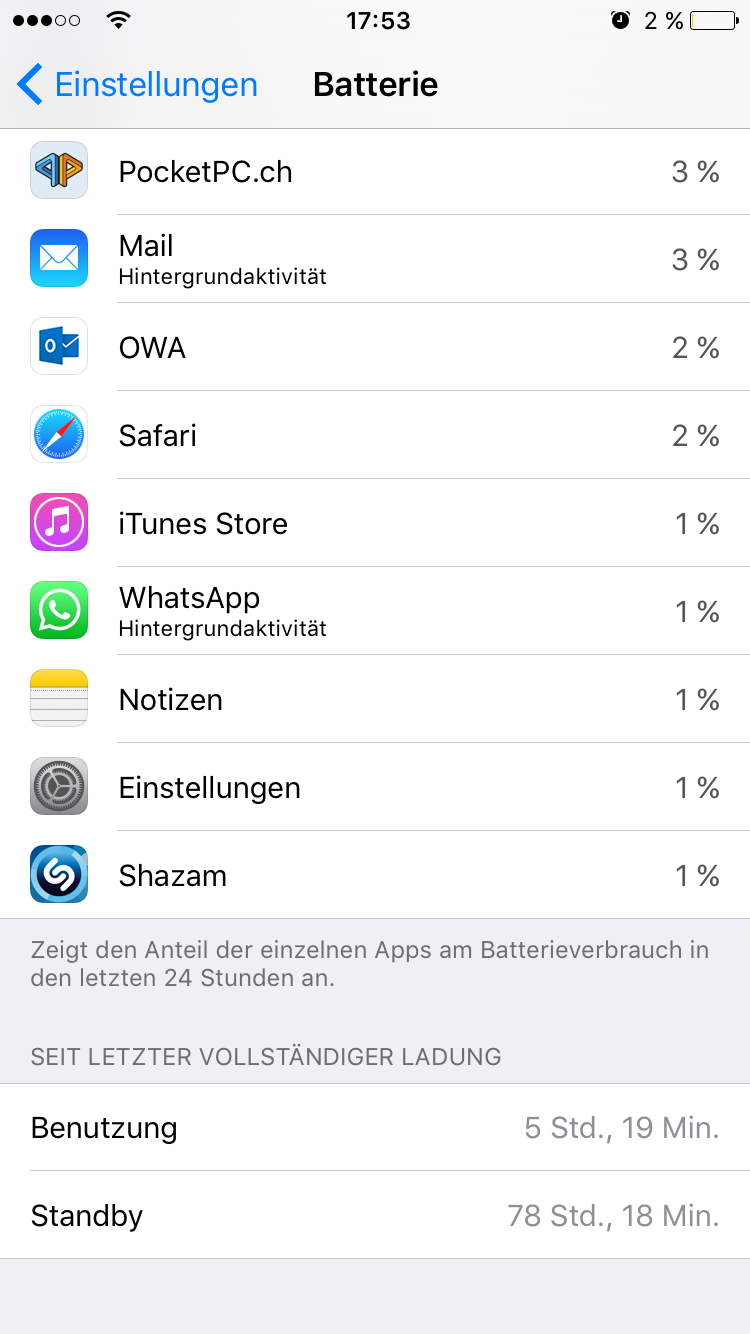This screenshot has width=750, height=1334.
Task: Tap the PocketPC.ch battery usage row
Action: (x=375, y=171)
